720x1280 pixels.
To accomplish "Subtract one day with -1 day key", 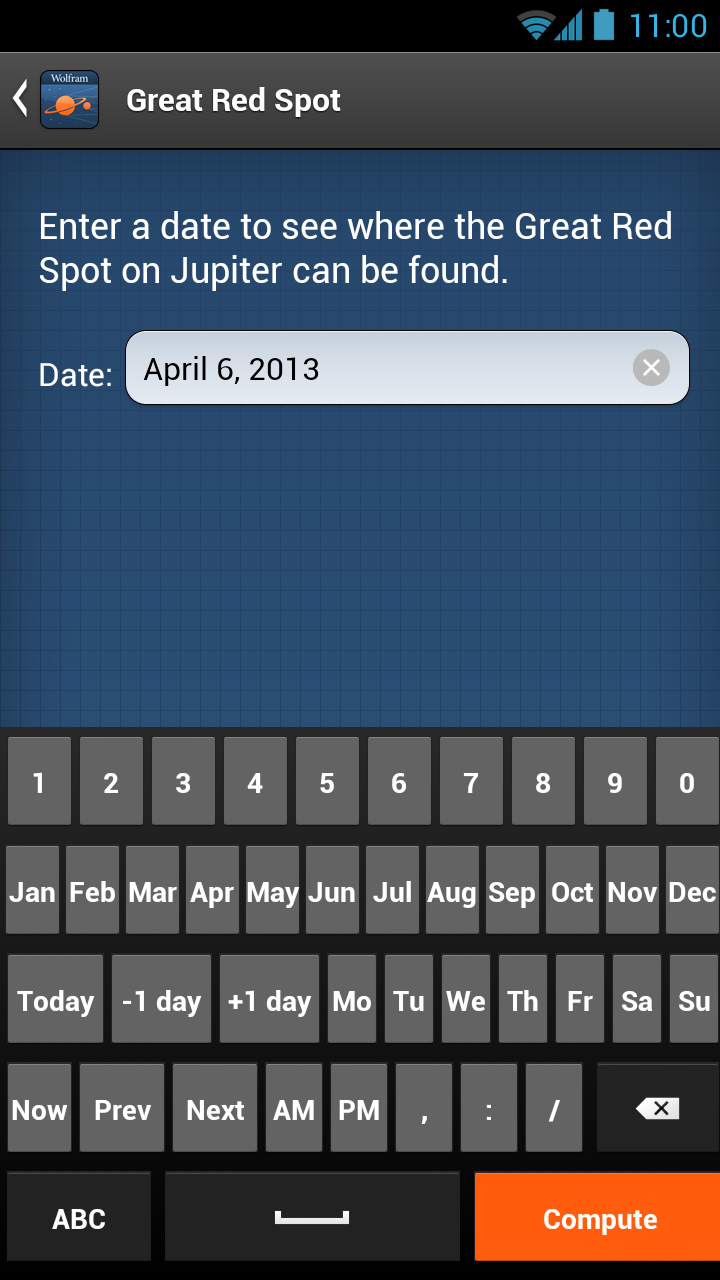I will tap(161, 999).
